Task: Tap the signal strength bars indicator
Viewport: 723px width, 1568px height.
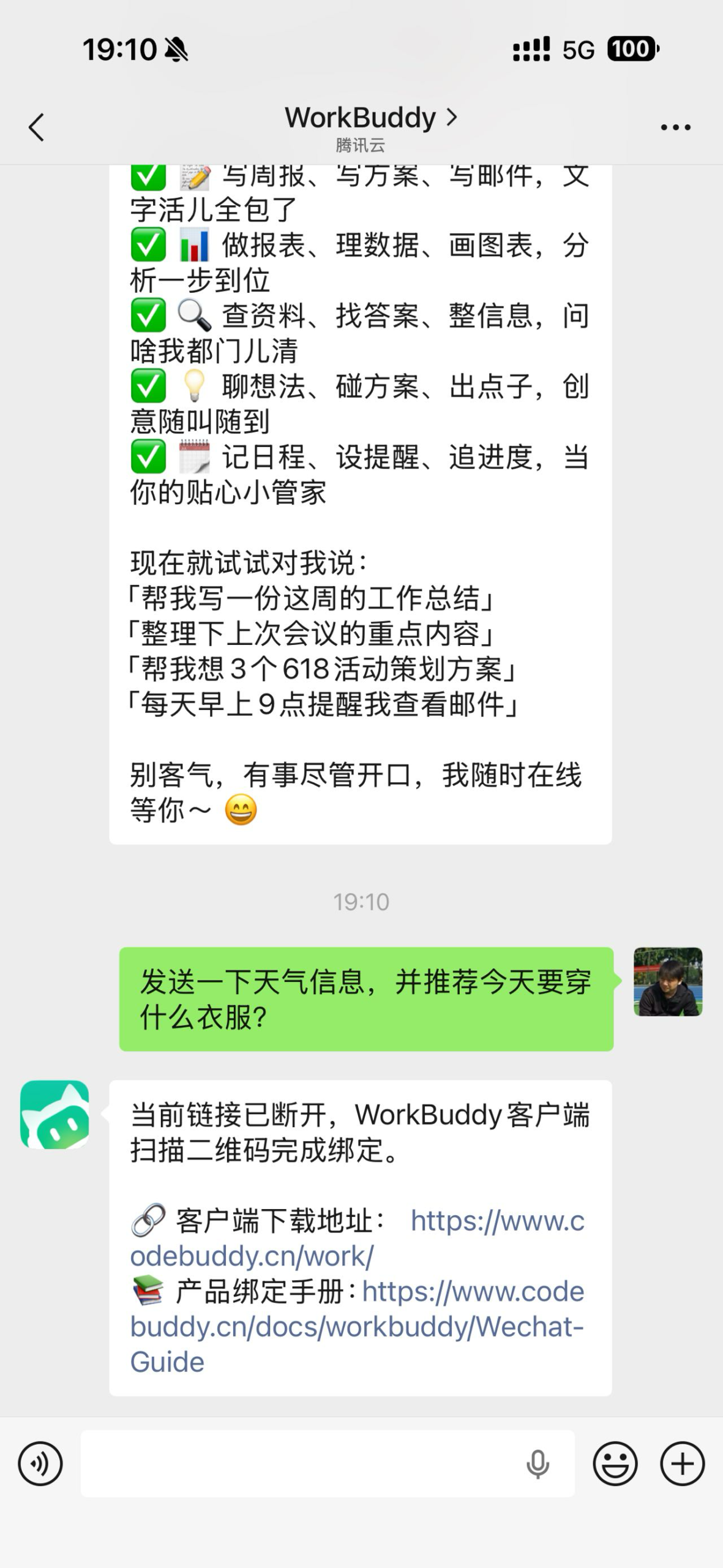Action: pos(530,50)
